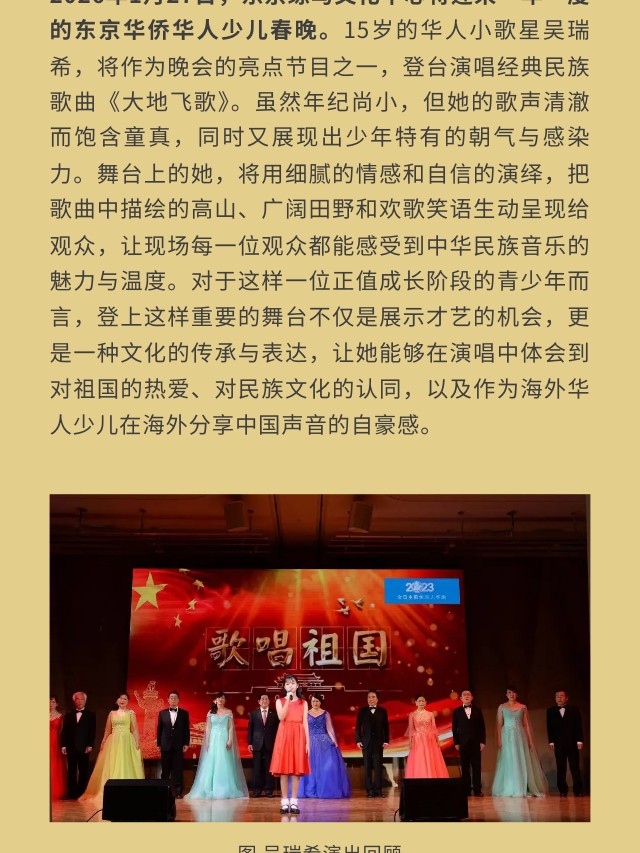640x853 pixels.
Task: Open the performance photo of the singer on stage
Action: 320,658
